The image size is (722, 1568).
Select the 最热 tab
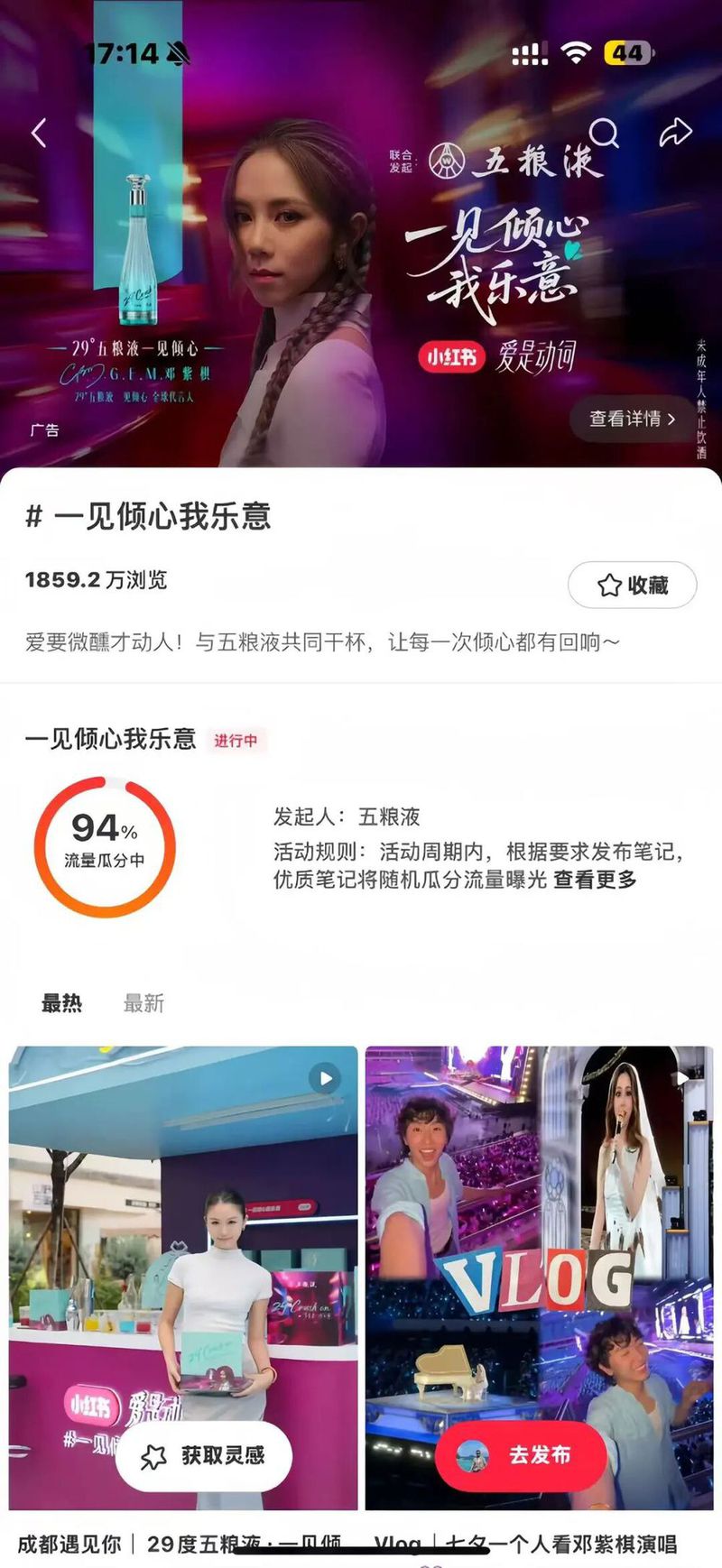pos(60,1003)
